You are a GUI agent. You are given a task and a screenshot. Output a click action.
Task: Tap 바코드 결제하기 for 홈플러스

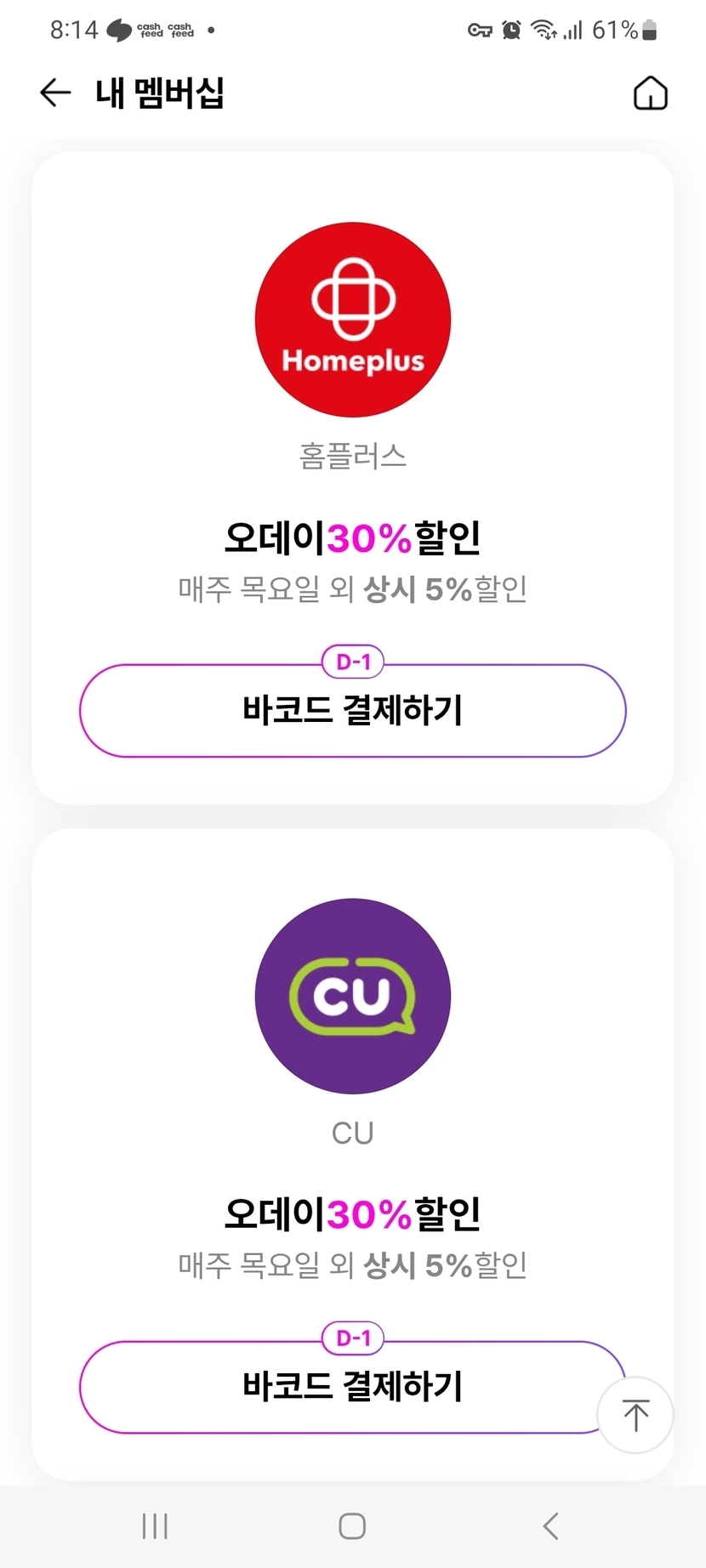(353, 710)
